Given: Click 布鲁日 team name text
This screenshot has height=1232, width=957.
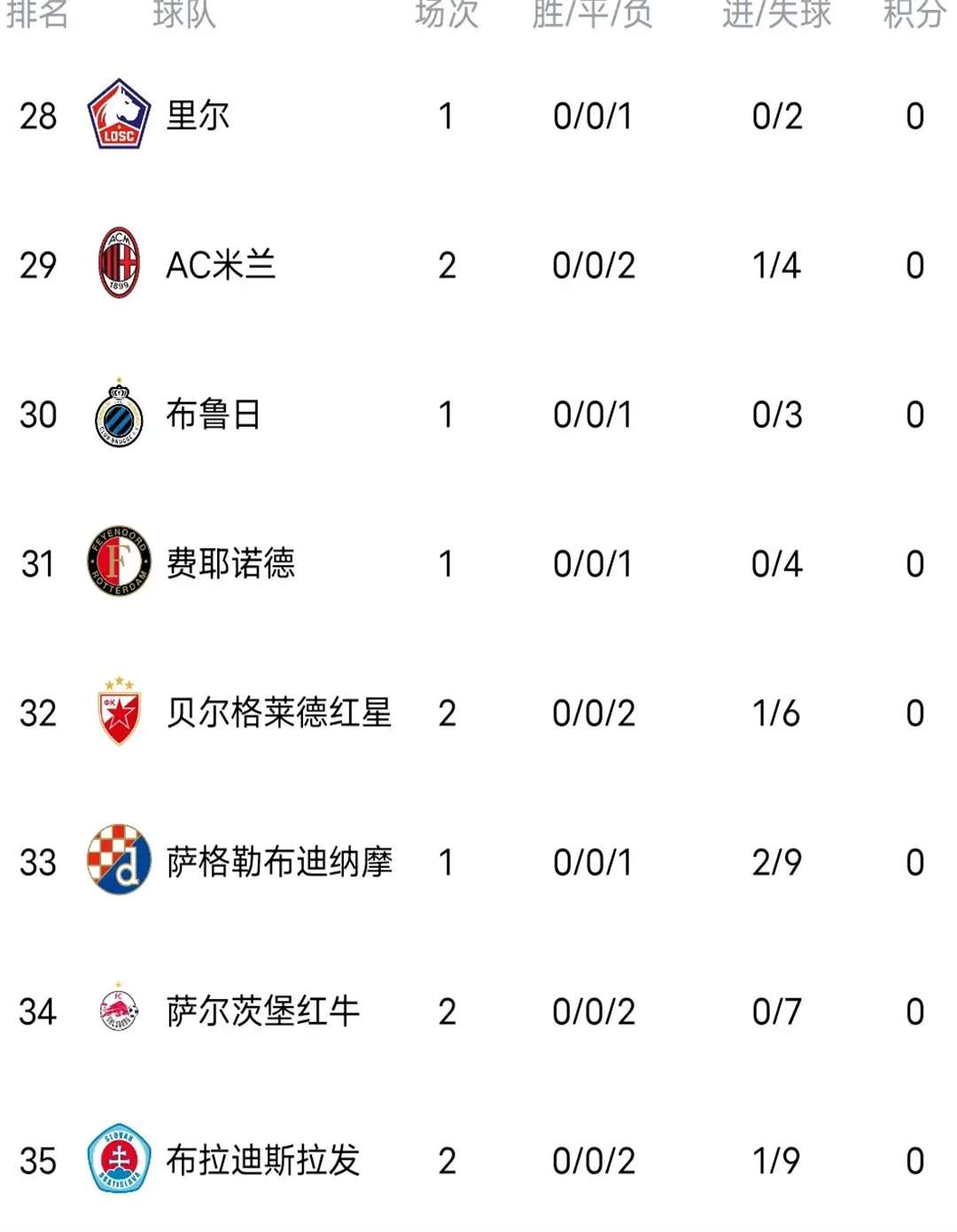Looking at the screenshot, I should point(216,413).
